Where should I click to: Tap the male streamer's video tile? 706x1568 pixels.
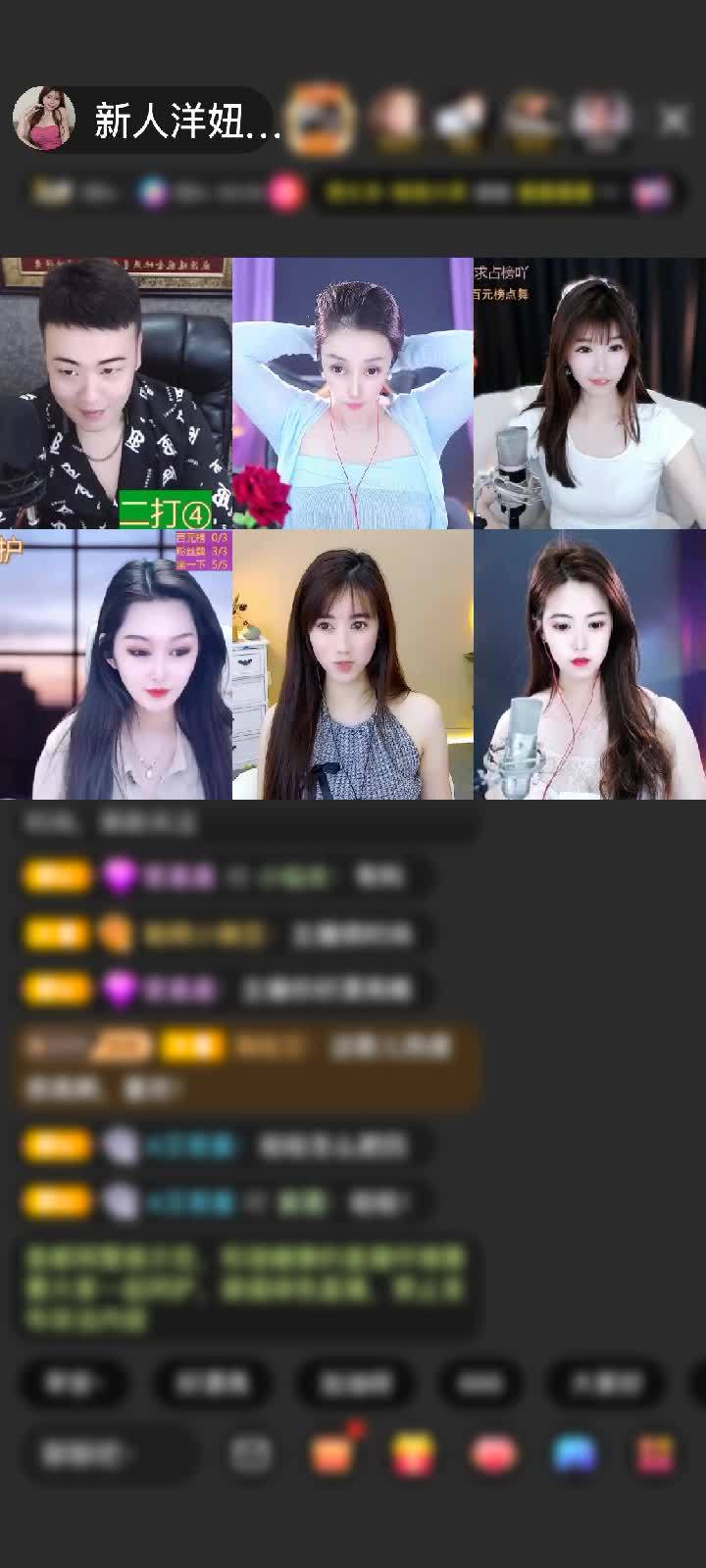click(116, 392)
